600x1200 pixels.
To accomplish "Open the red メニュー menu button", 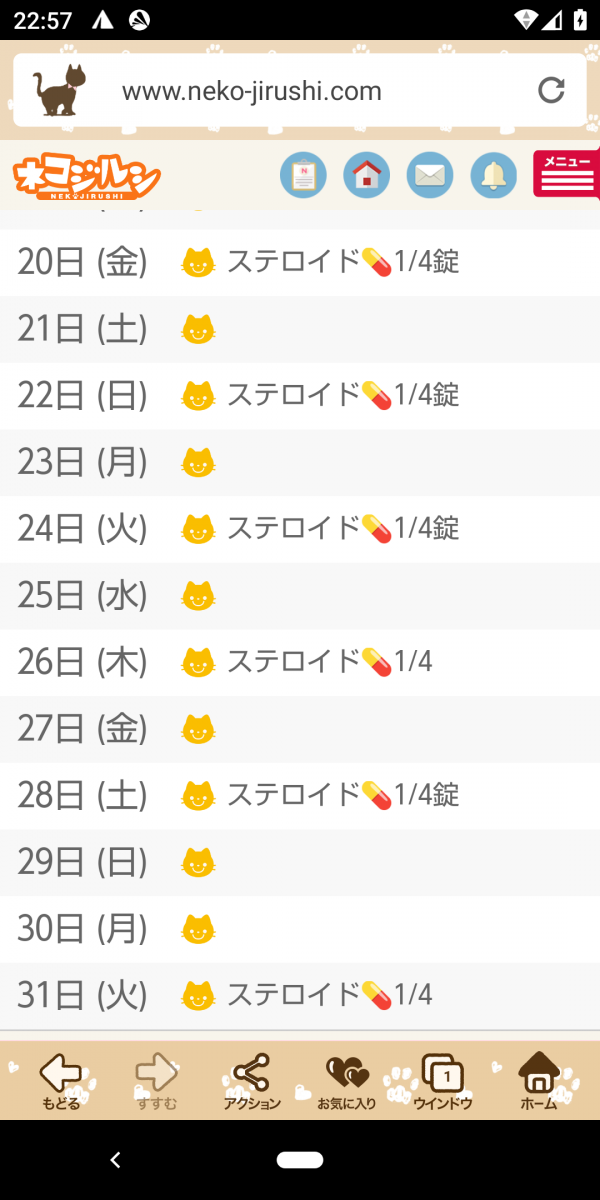I will [x=565, y=174].
